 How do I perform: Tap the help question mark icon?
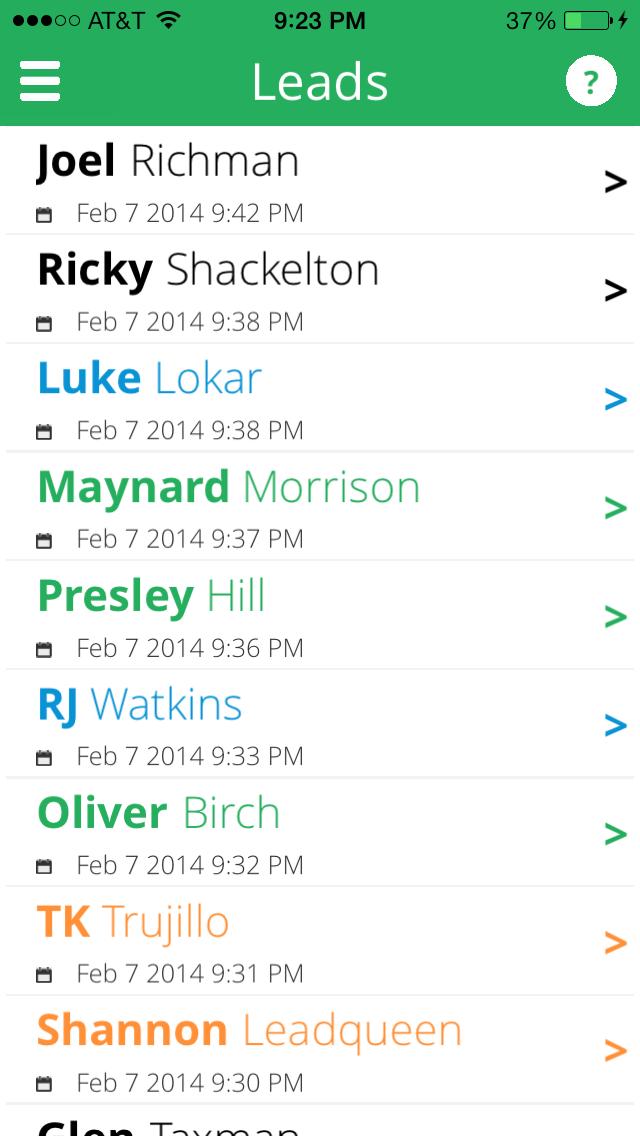(x=590, y=82)
